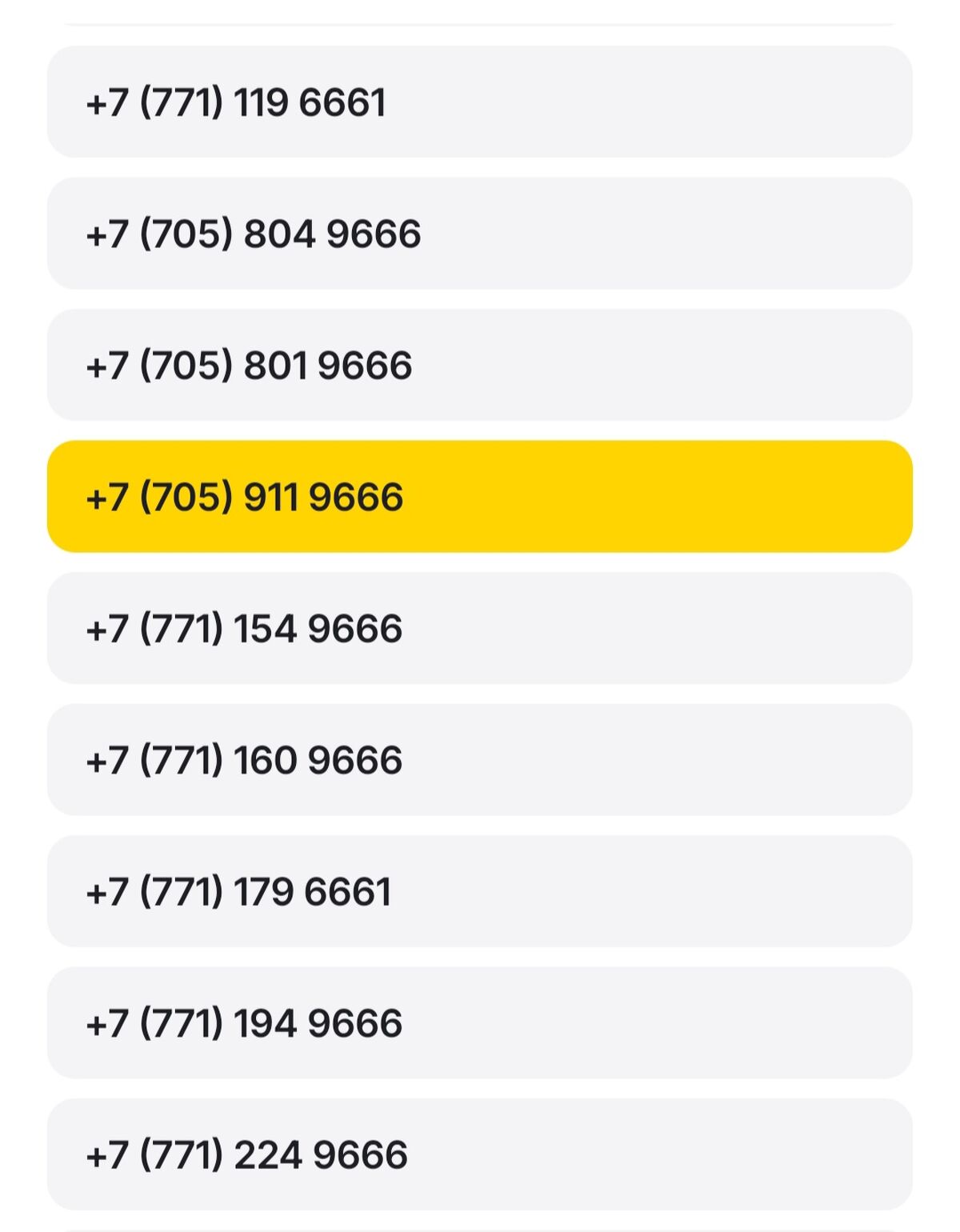Select number +7 (771) 119 6661
Image resolution: width=960 pixels, height=1232 pixels.
coord(478,102)
